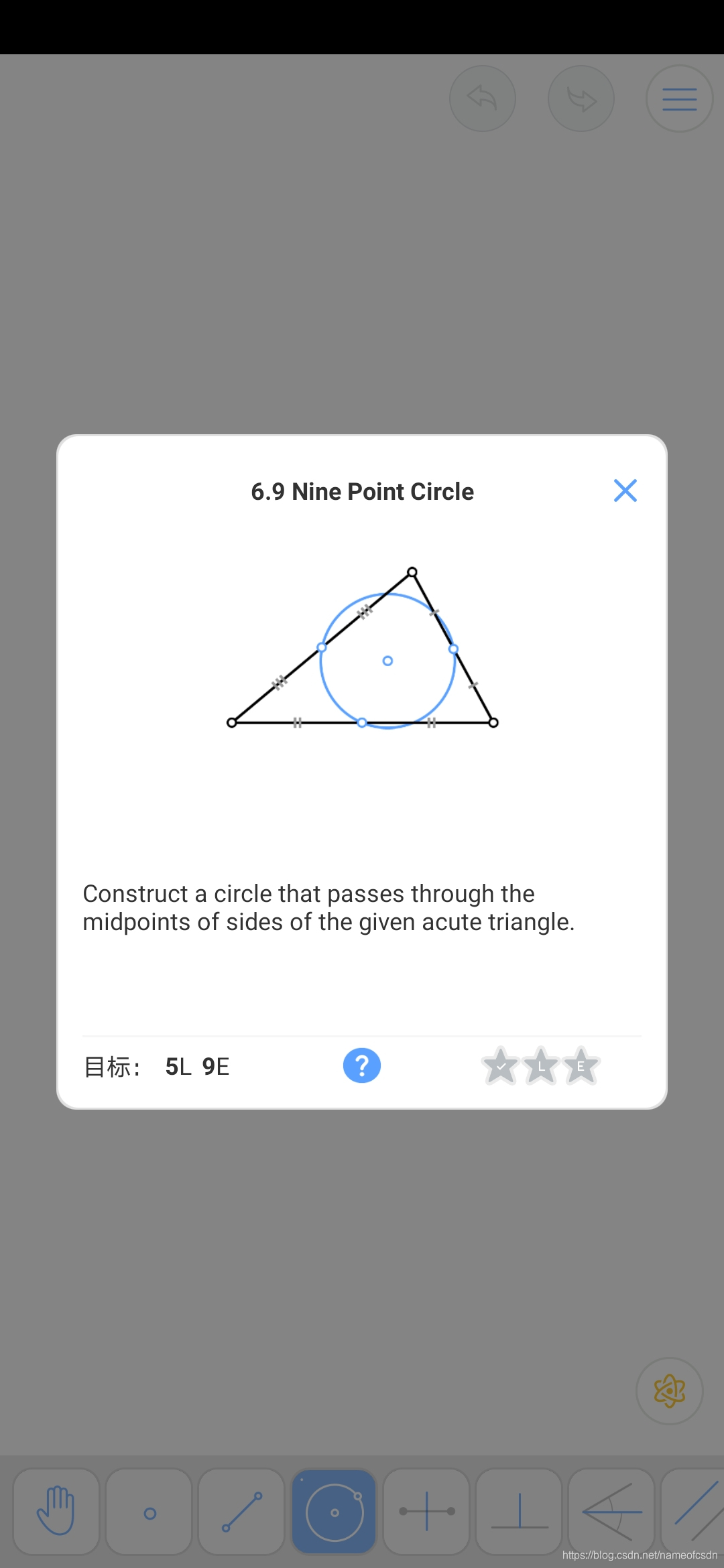The height and width of the screenshot is (1568, 724).
Task: Pick the line tool
Action: (242, 1512)
